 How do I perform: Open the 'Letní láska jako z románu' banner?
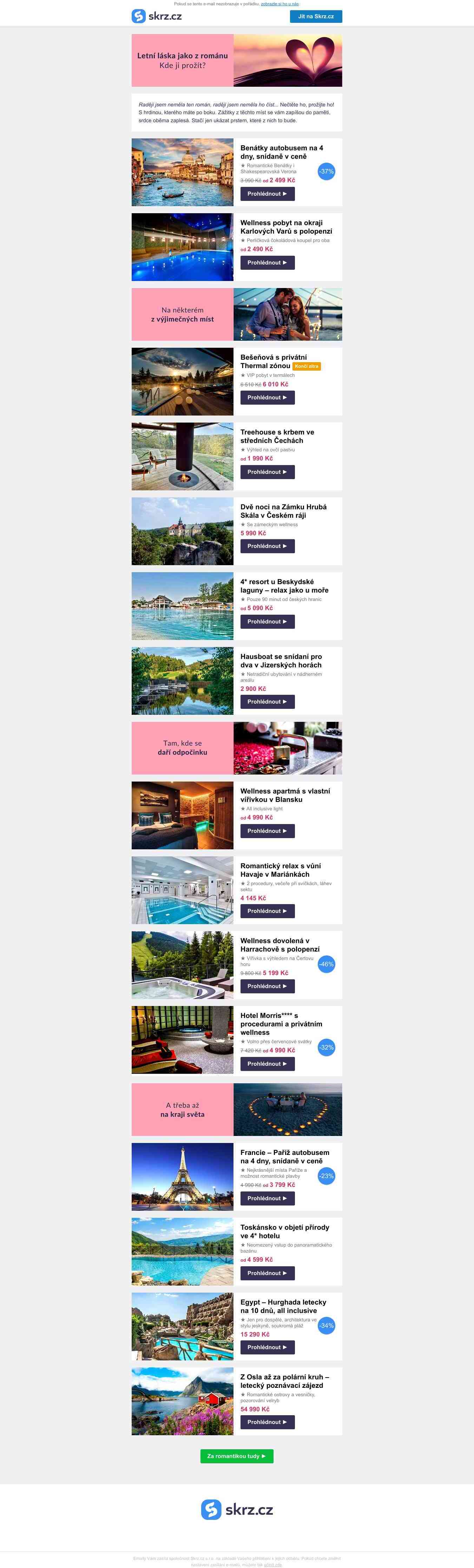[x=237, y=60]
